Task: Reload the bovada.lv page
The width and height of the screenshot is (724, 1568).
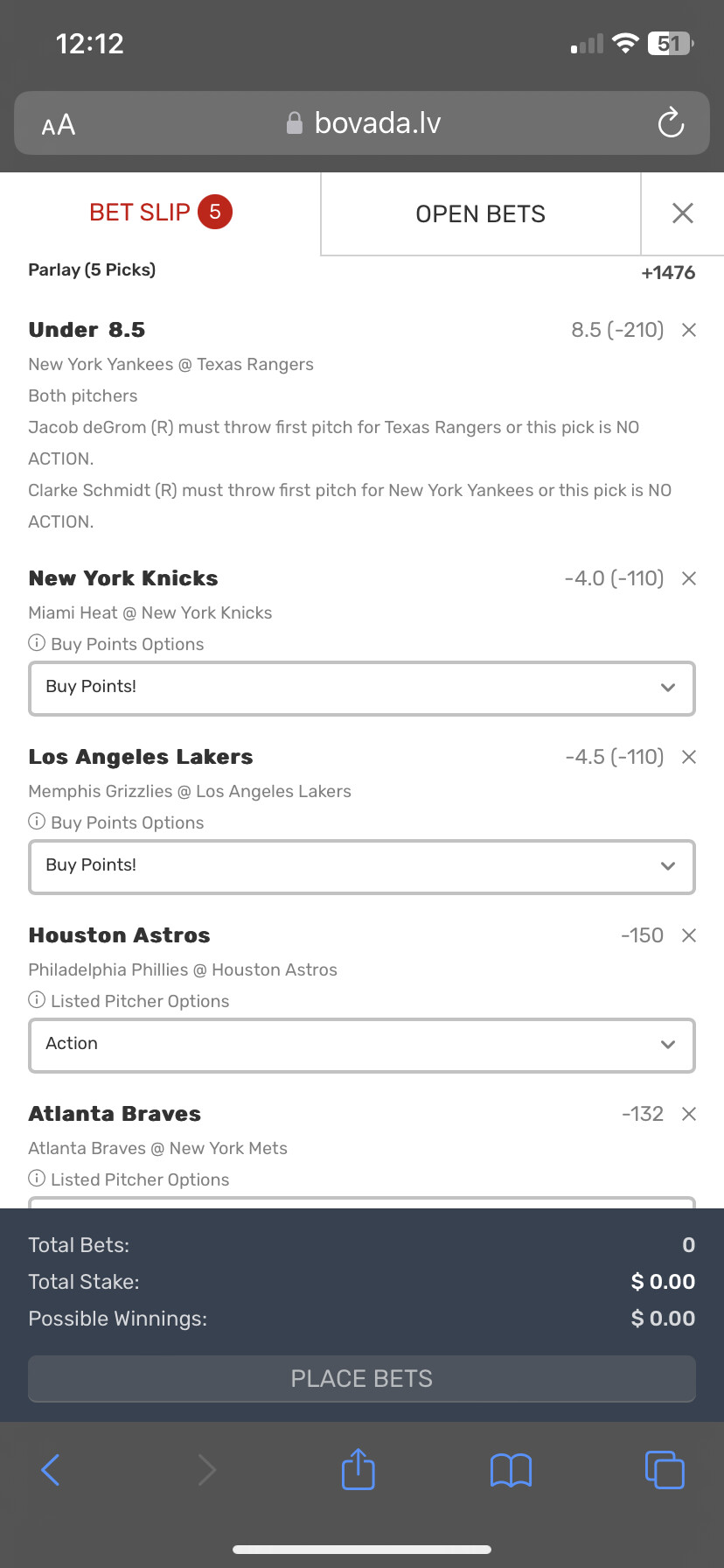Action: click(x=671, y=123)
